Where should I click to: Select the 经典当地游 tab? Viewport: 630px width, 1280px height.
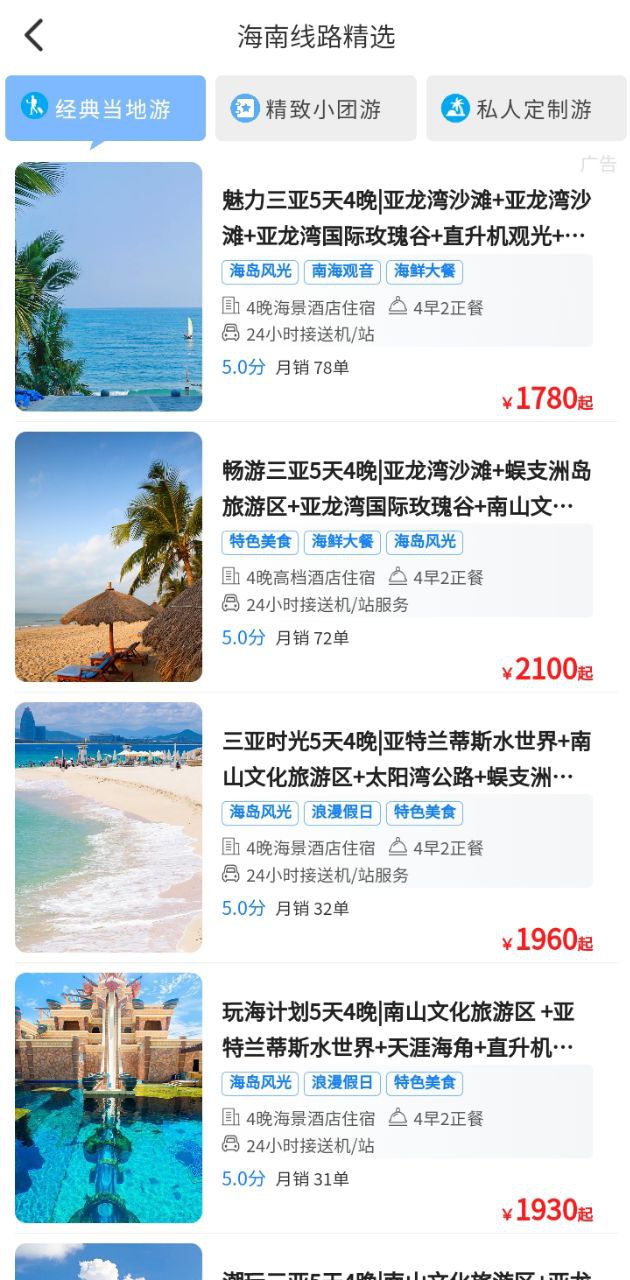coord(105,108)
